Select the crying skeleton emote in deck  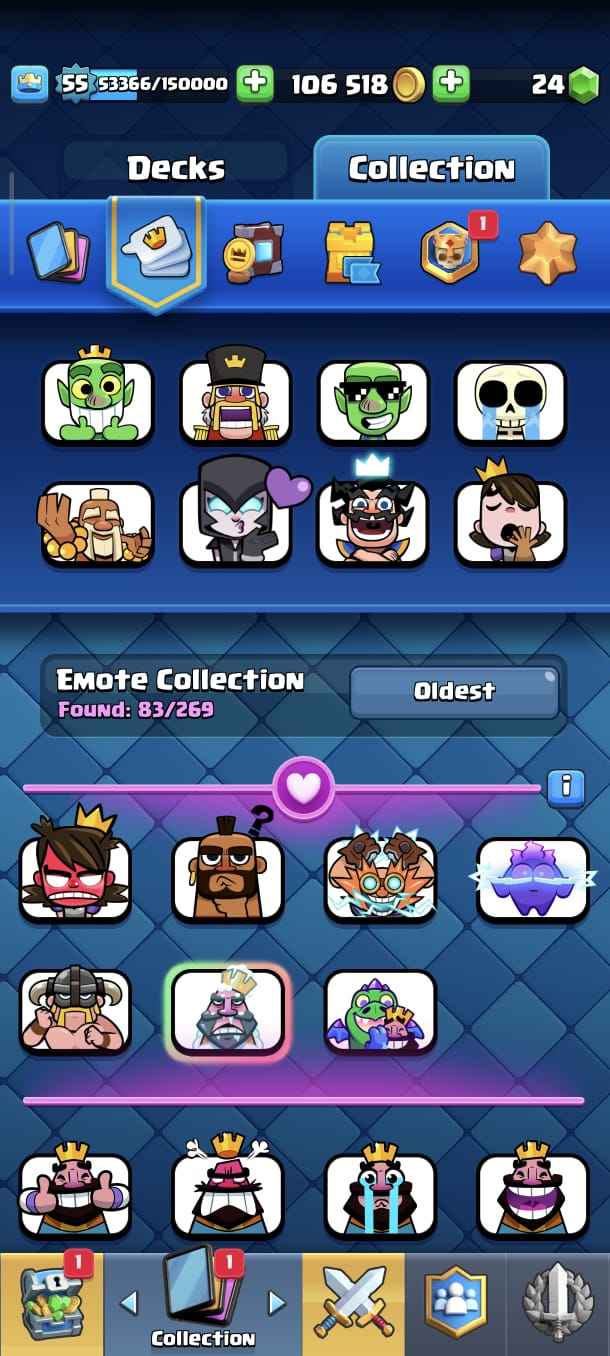click(510, 401)
